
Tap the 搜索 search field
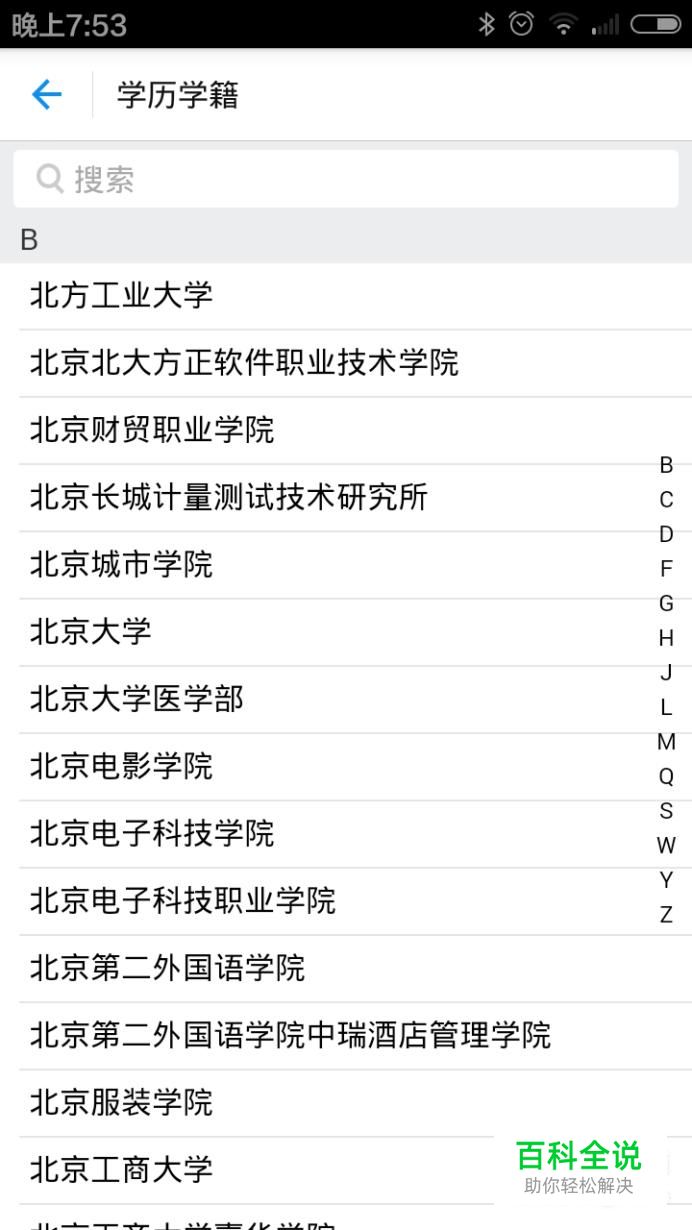345,179
